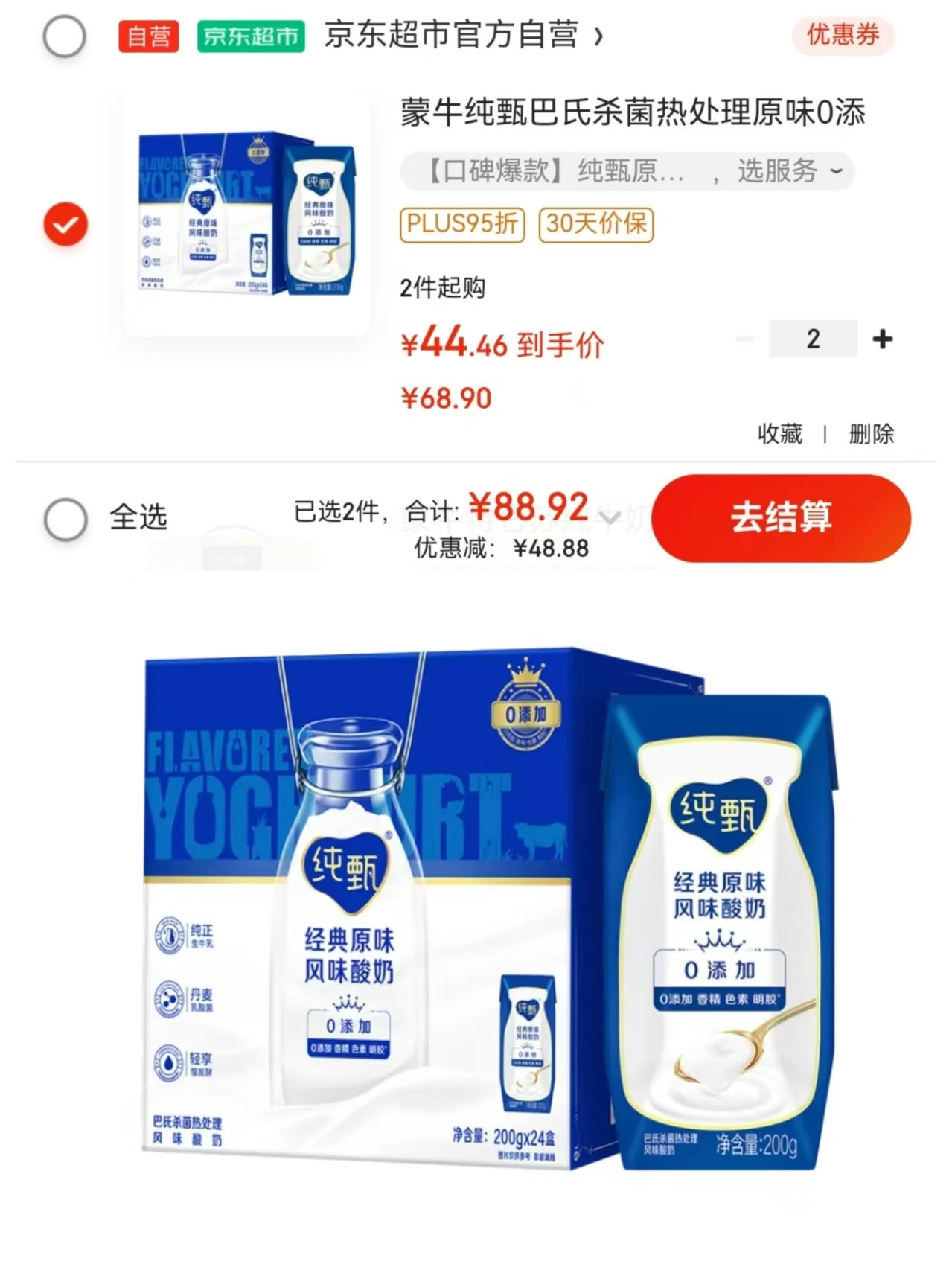Open the 优惠券 coupon button
The height and width of the screenshot is (1270, 952).
click(843, 35)
